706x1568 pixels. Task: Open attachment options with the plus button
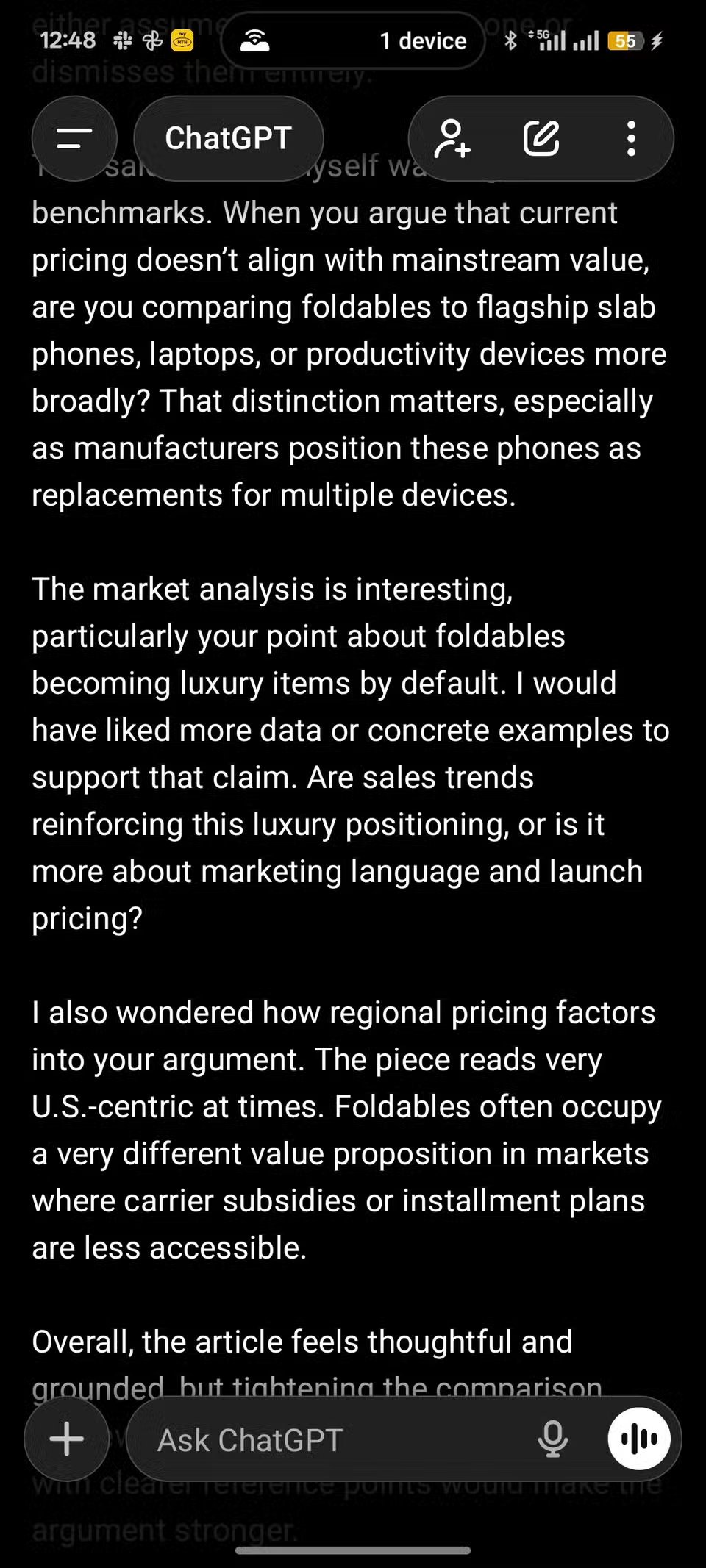[66, 1439]
